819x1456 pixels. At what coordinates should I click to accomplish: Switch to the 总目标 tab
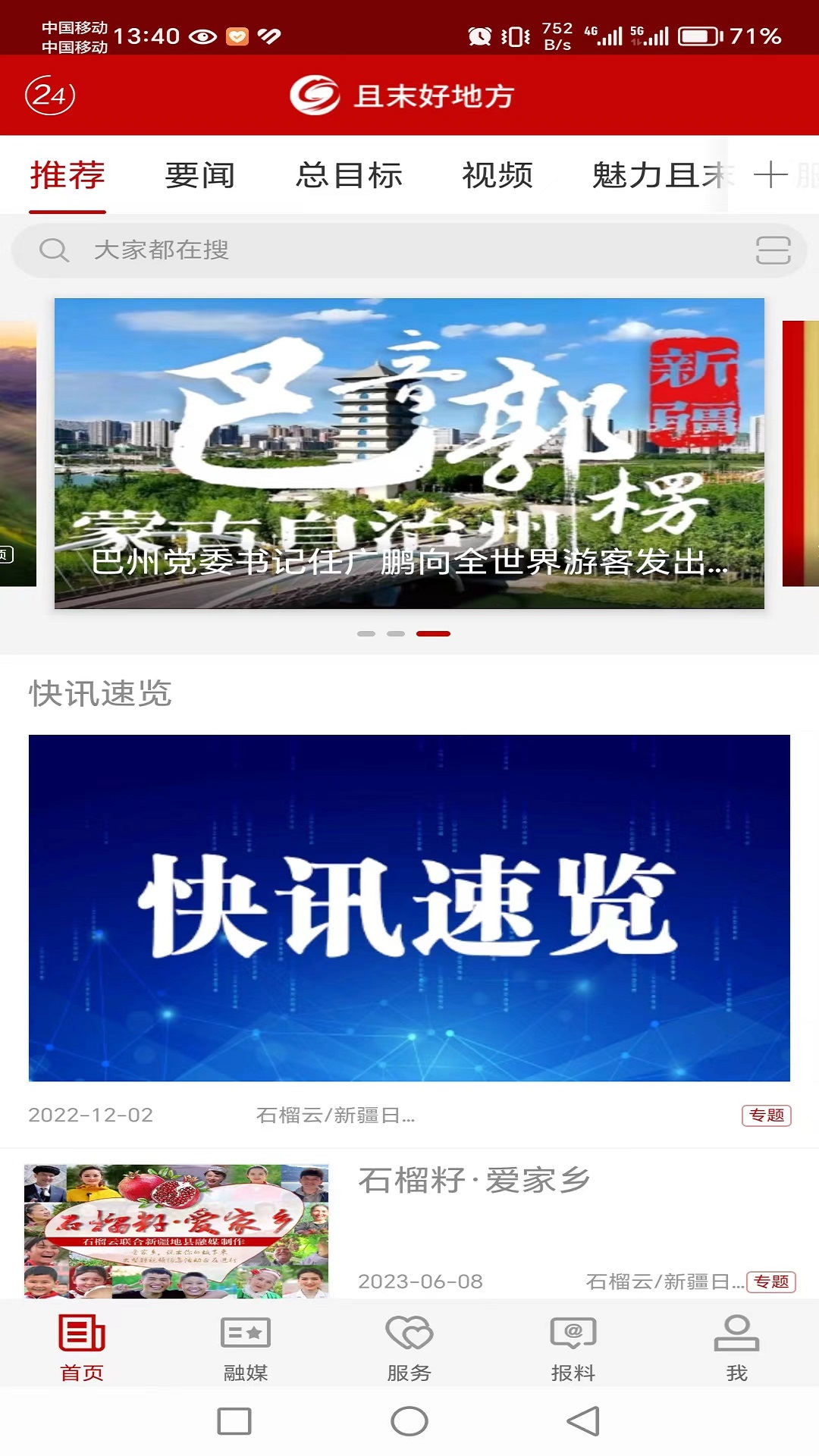[x=349, y=176]
